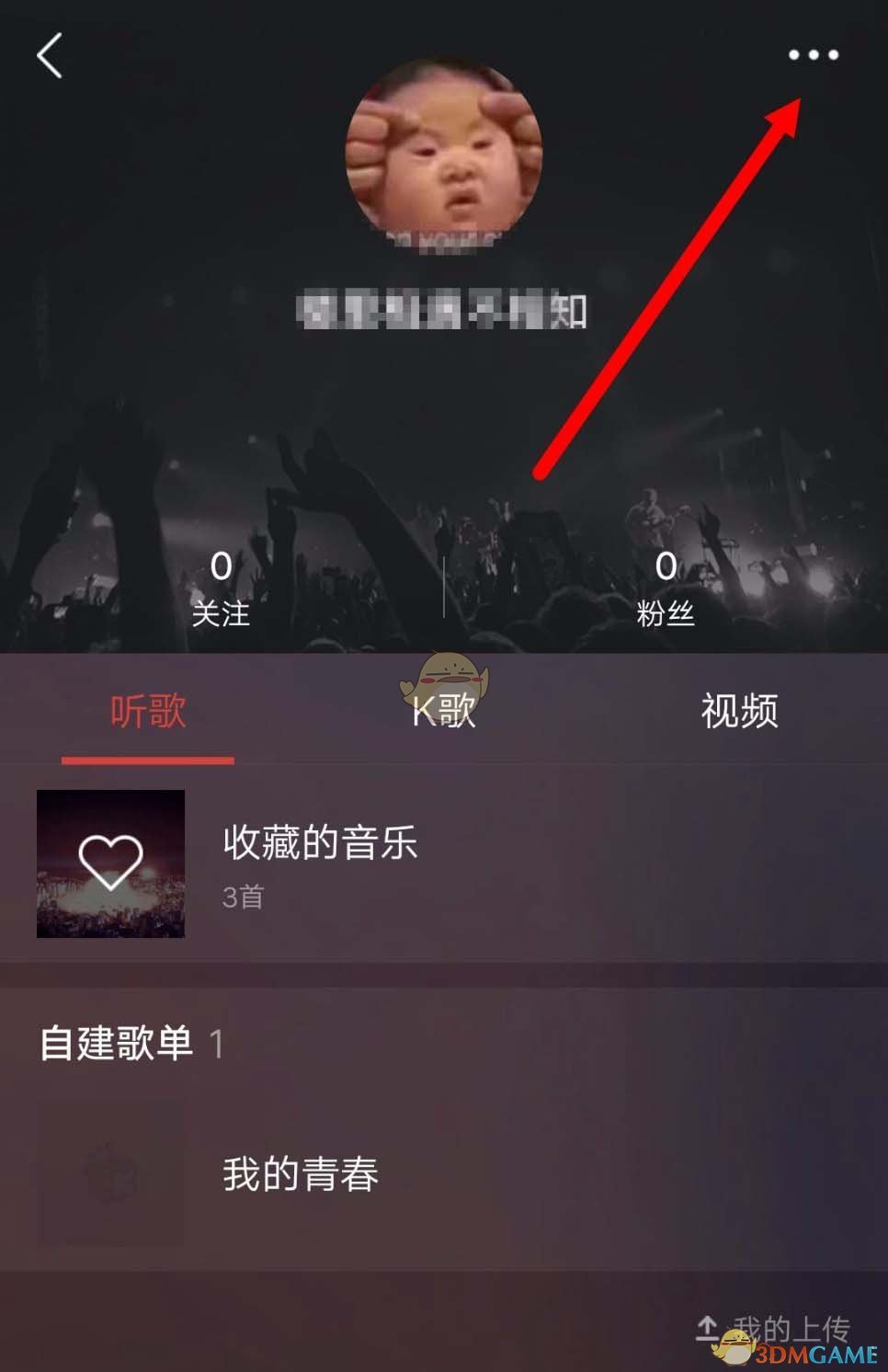
Task: Open the three-dot overflow menu
Action: [x=813, y=55]
